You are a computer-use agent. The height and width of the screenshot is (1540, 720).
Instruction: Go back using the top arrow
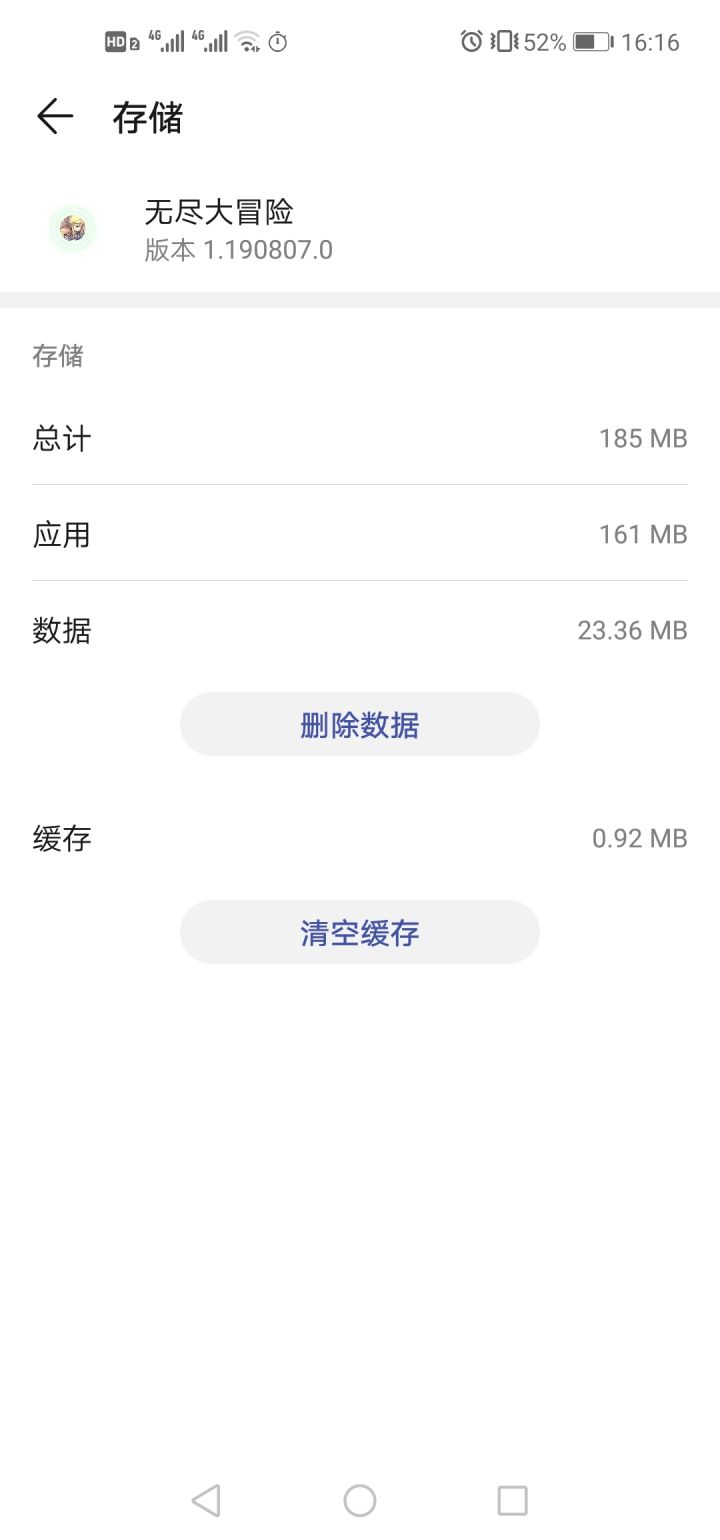[55, 117]
